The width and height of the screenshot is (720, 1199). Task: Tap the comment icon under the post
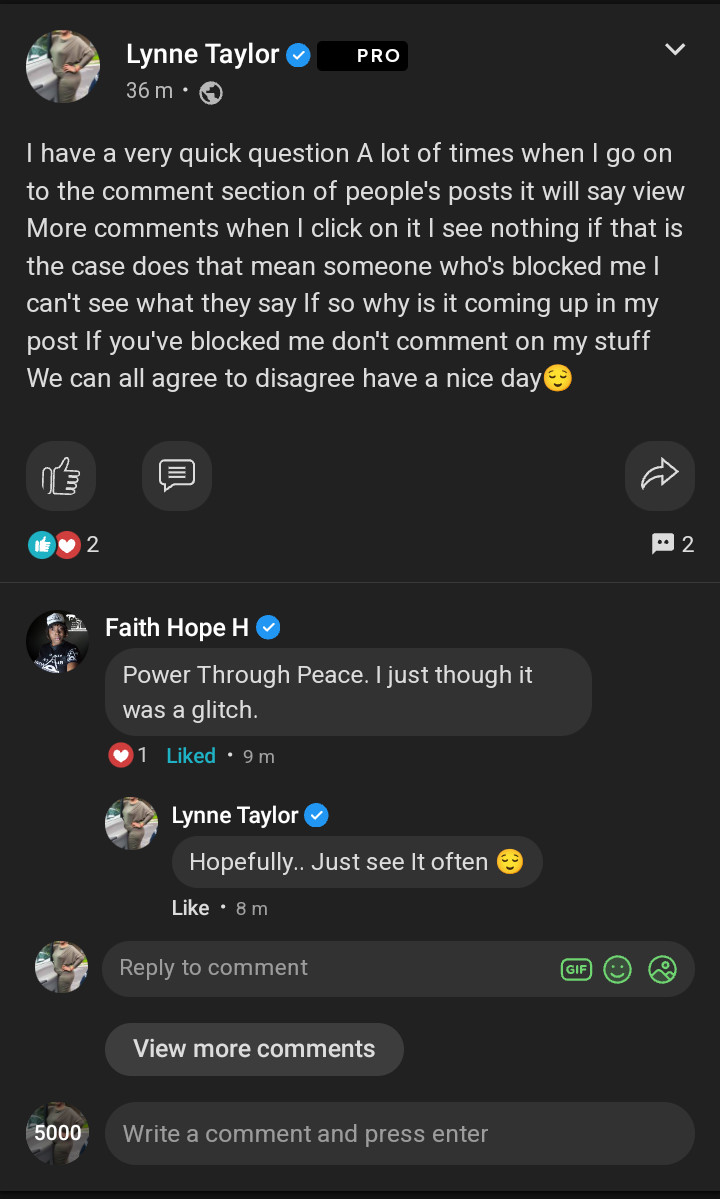(177, 476)
